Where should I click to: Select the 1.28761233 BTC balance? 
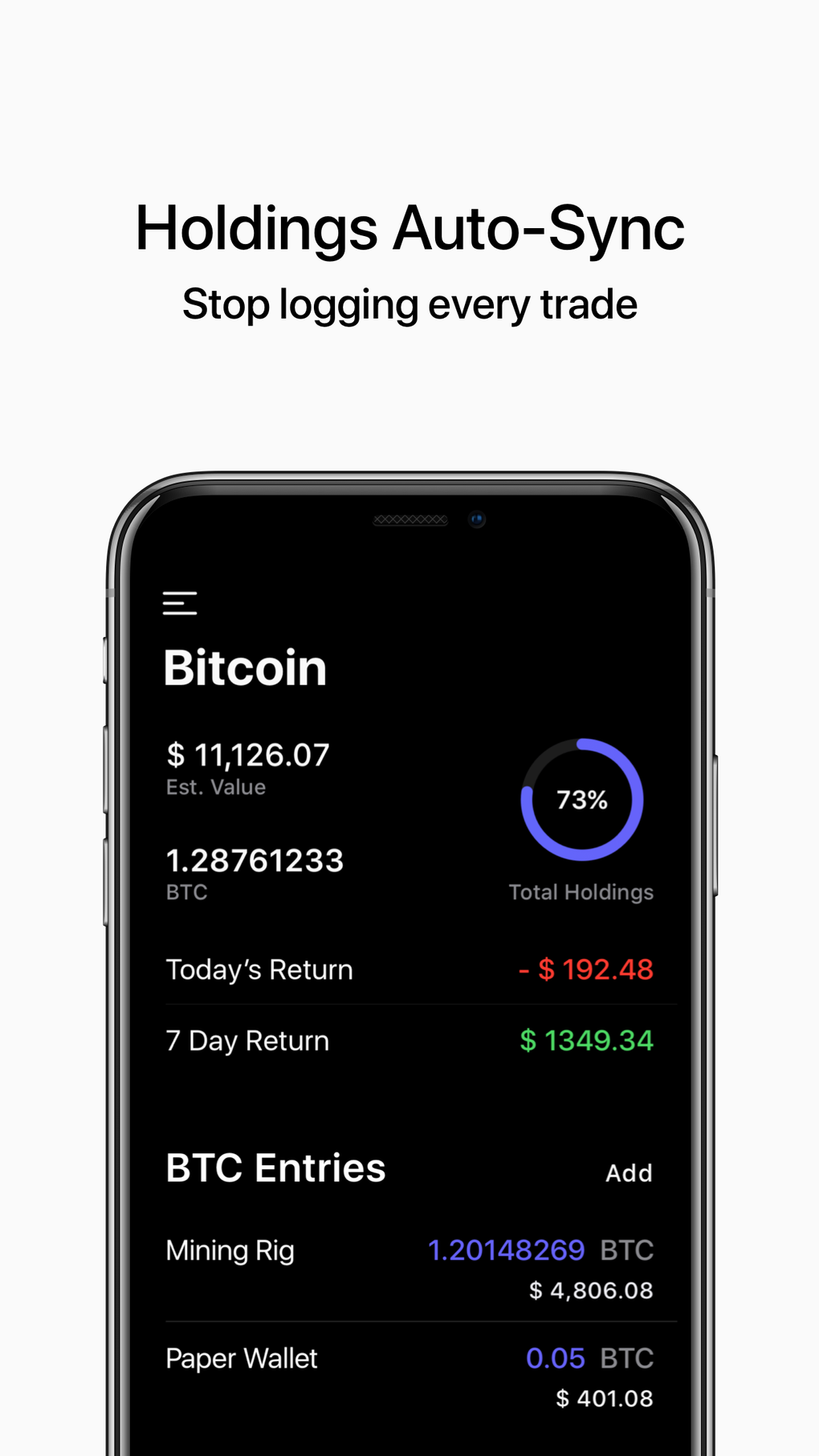(x=255, y=861)
